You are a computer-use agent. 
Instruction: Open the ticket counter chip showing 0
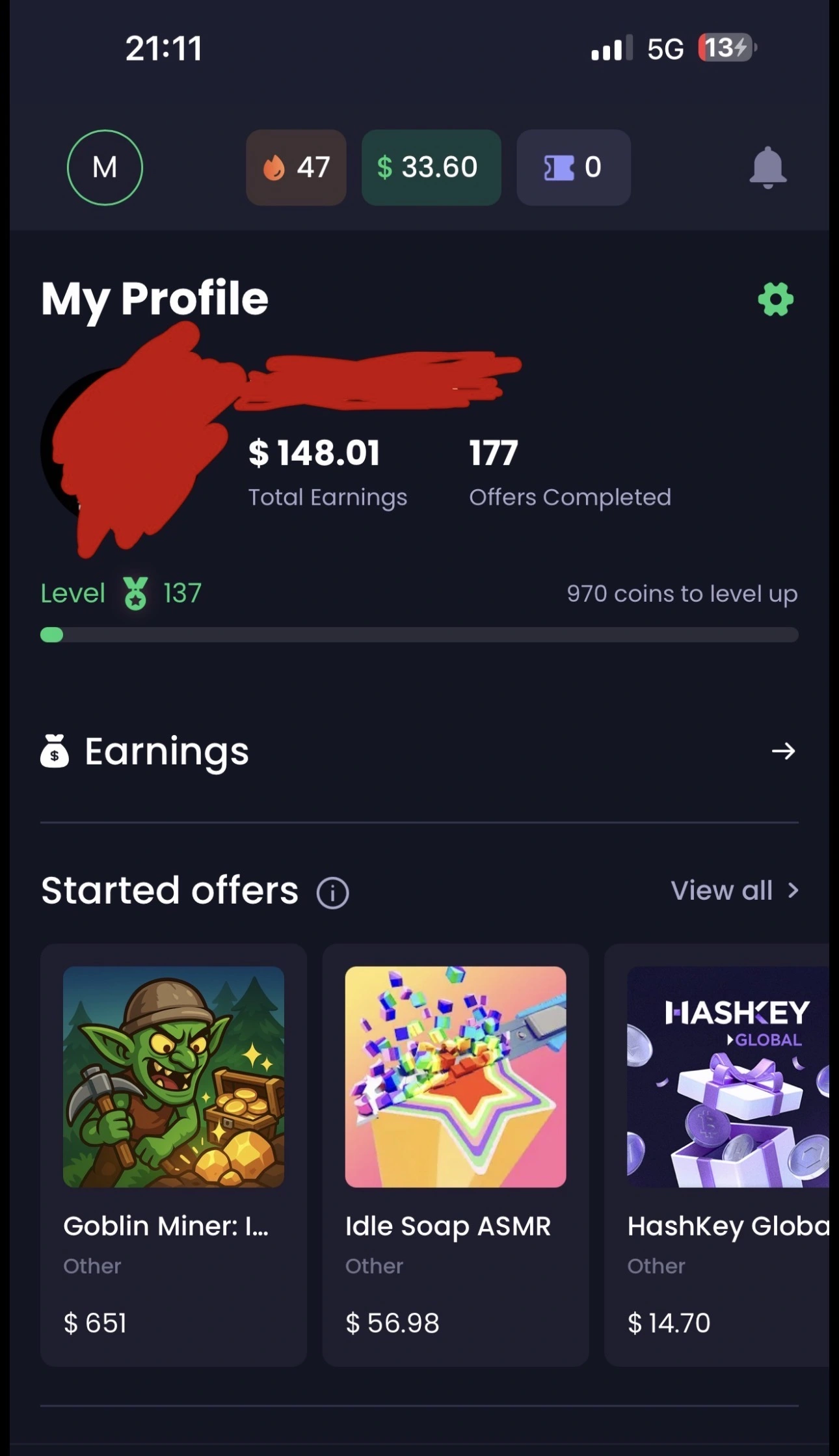(x=574, y=168)
